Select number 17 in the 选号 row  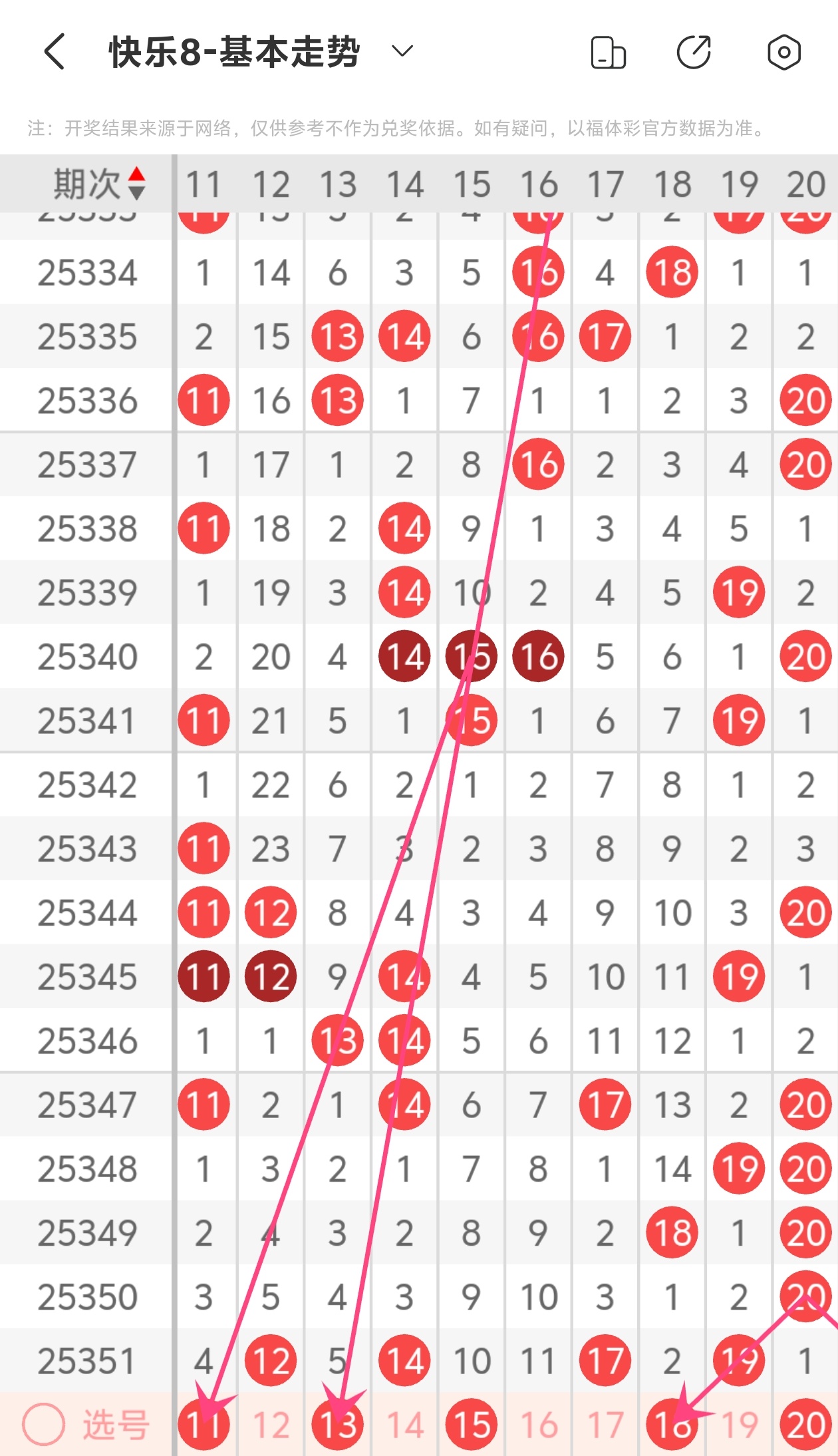(x=605, y=1424)
